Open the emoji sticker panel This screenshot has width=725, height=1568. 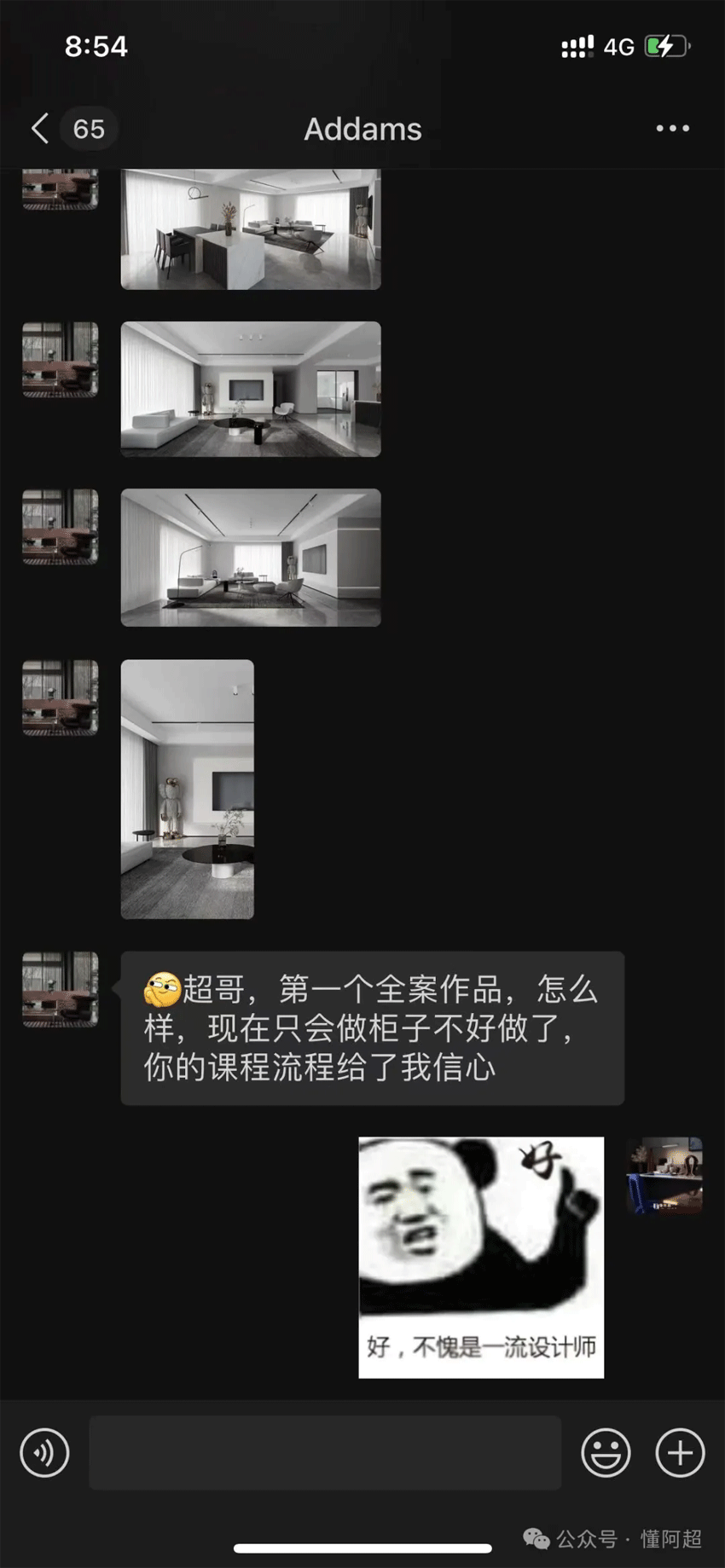click(606, 1452)
